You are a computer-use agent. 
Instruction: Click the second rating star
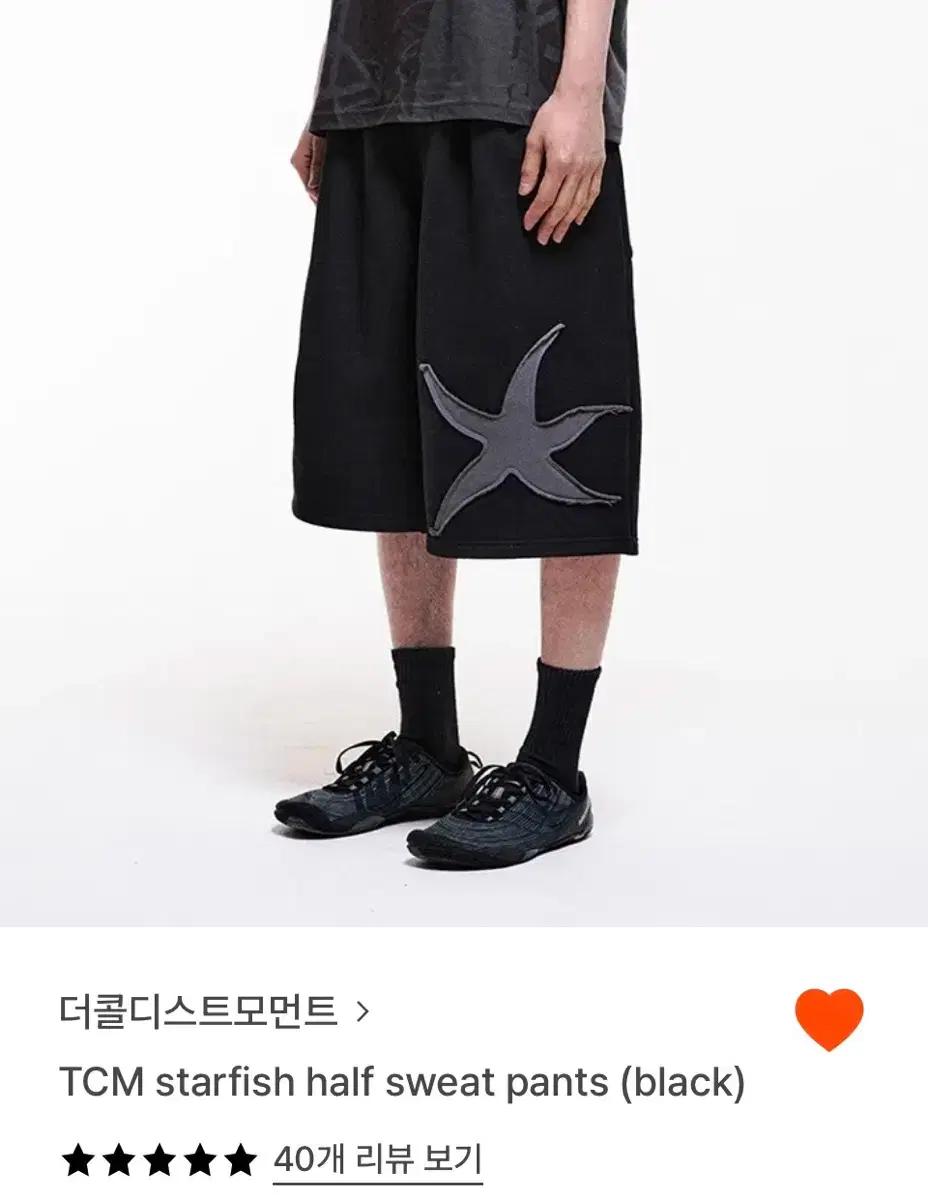tap(120, 1156)
